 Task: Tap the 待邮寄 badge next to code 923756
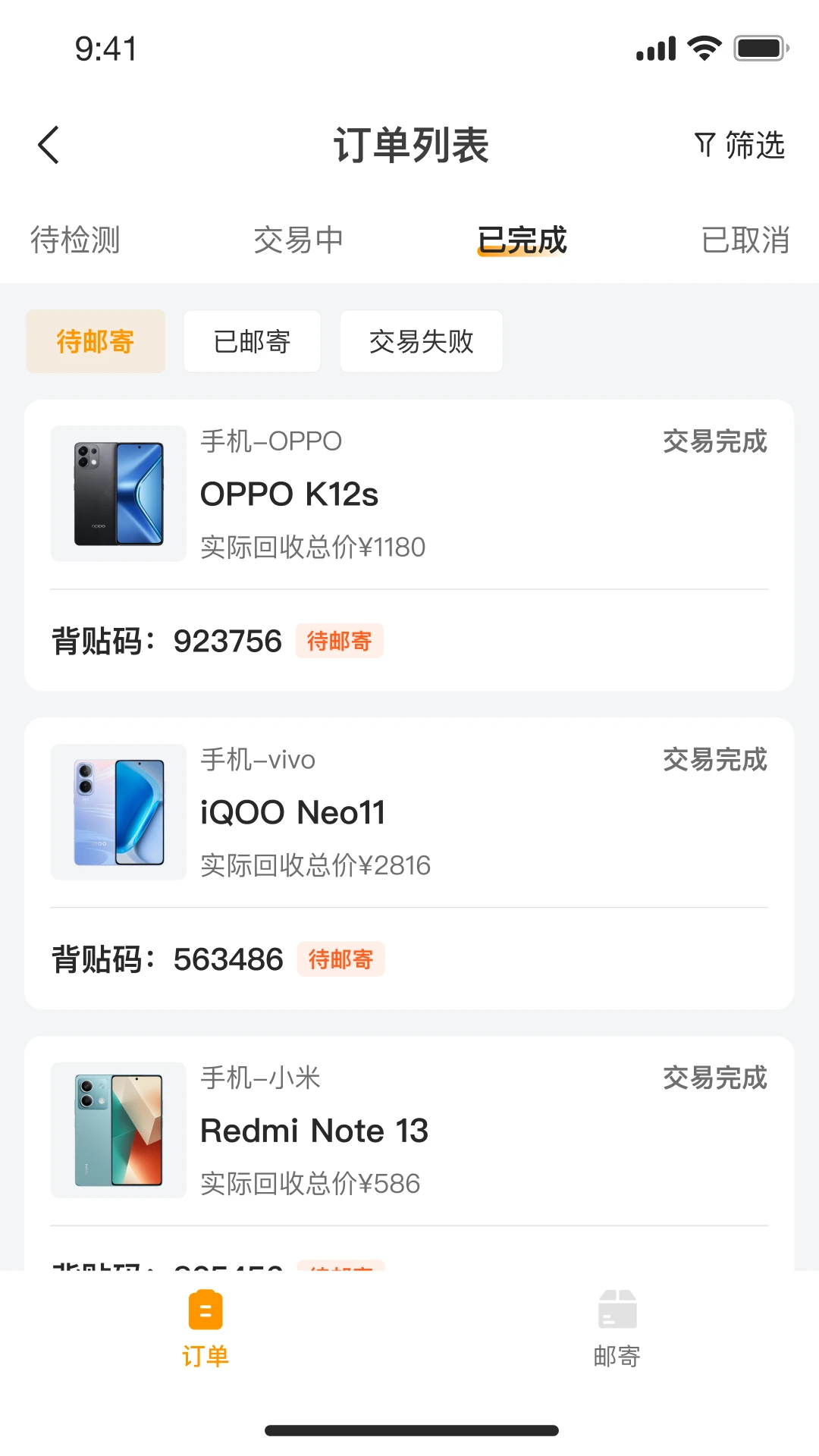point(339,641)
